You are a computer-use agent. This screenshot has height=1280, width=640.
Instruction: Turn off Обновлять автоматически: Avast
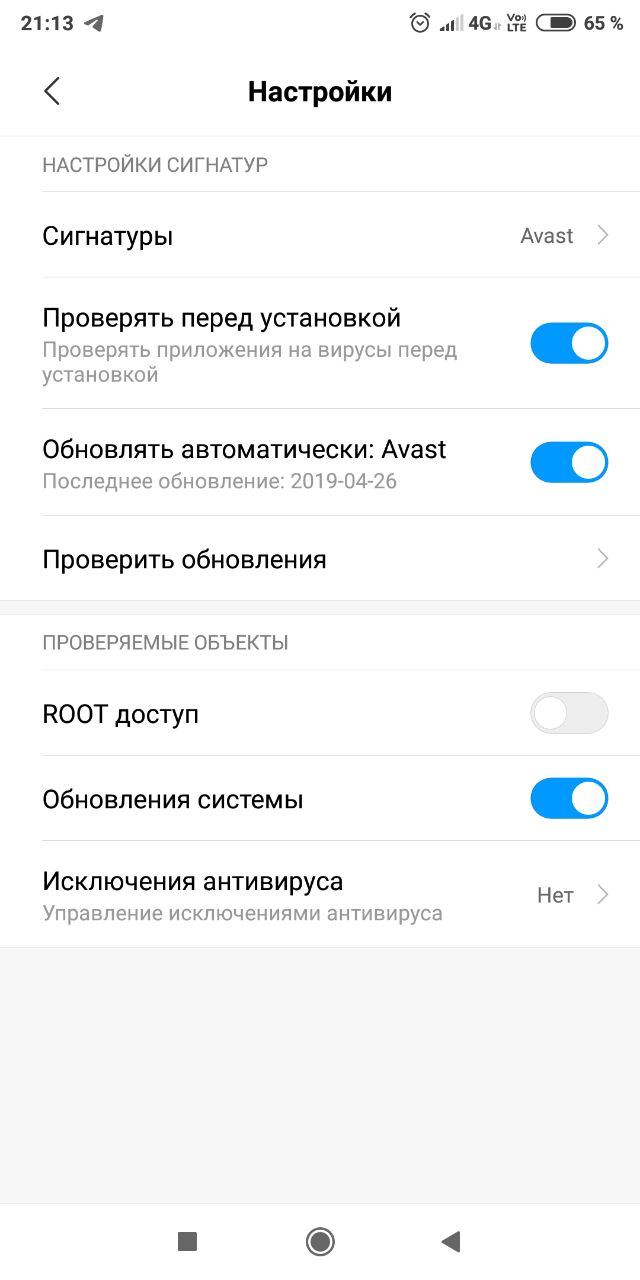tap(569, 463)
